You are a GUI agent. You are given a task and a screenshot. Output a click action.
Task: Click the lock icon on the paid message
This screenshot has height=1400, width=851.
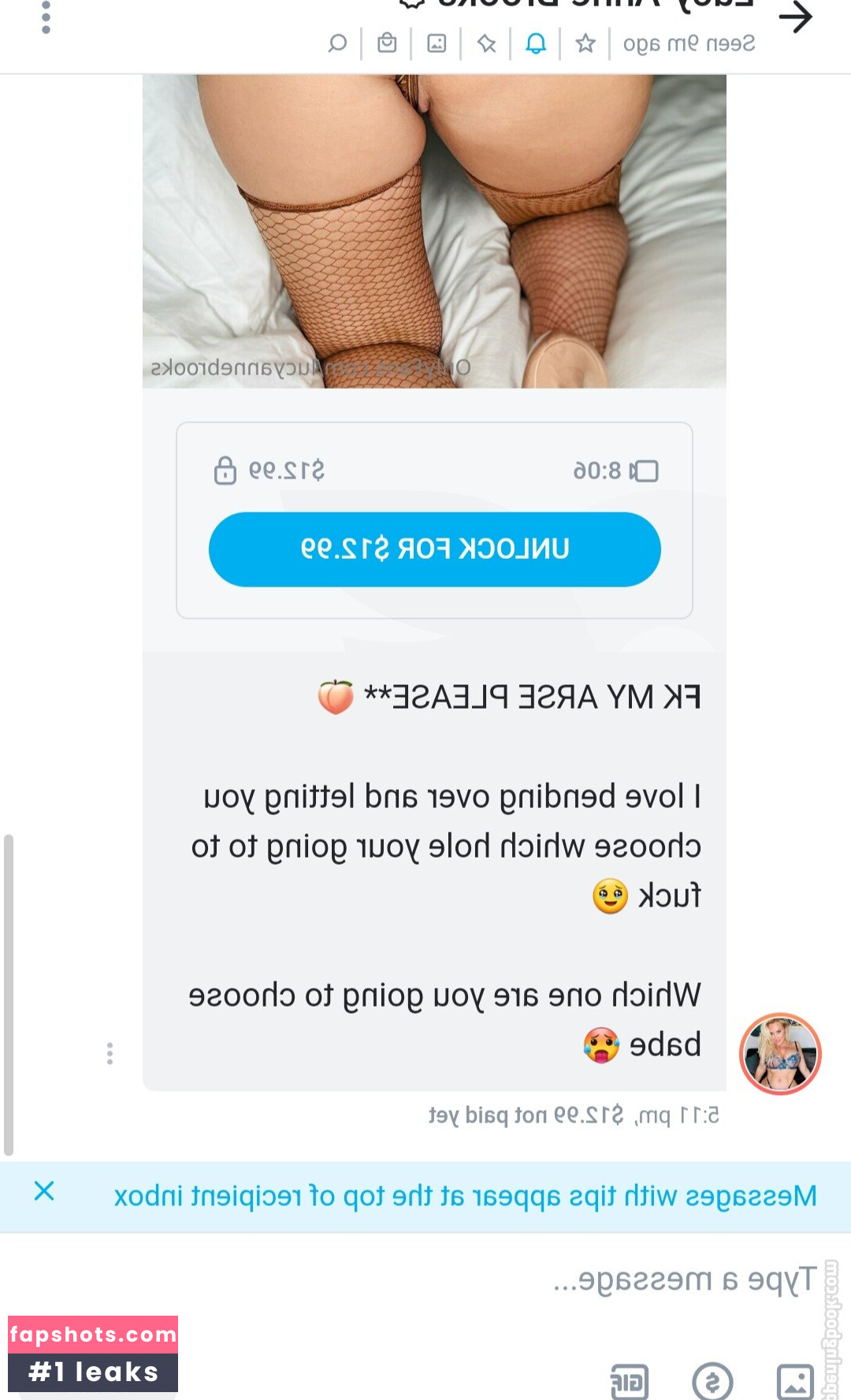[x=225, y=470]
